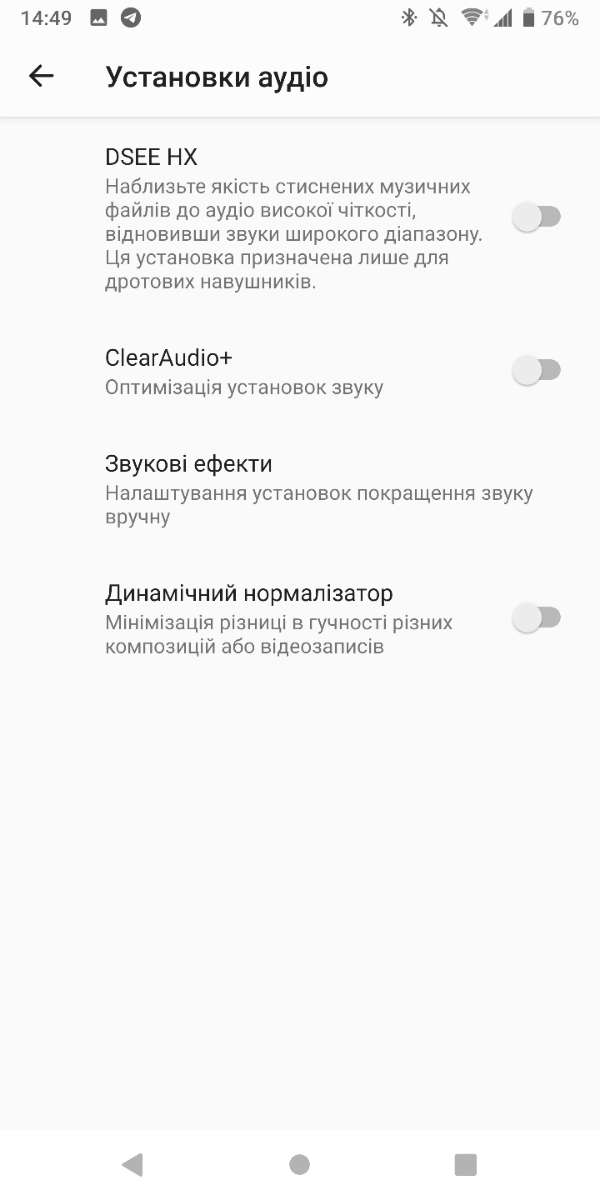This screenshot has height=1200, width=600.
Task: Toggle Динамічний нормалізатор switch on
Action: pos(537,618)
